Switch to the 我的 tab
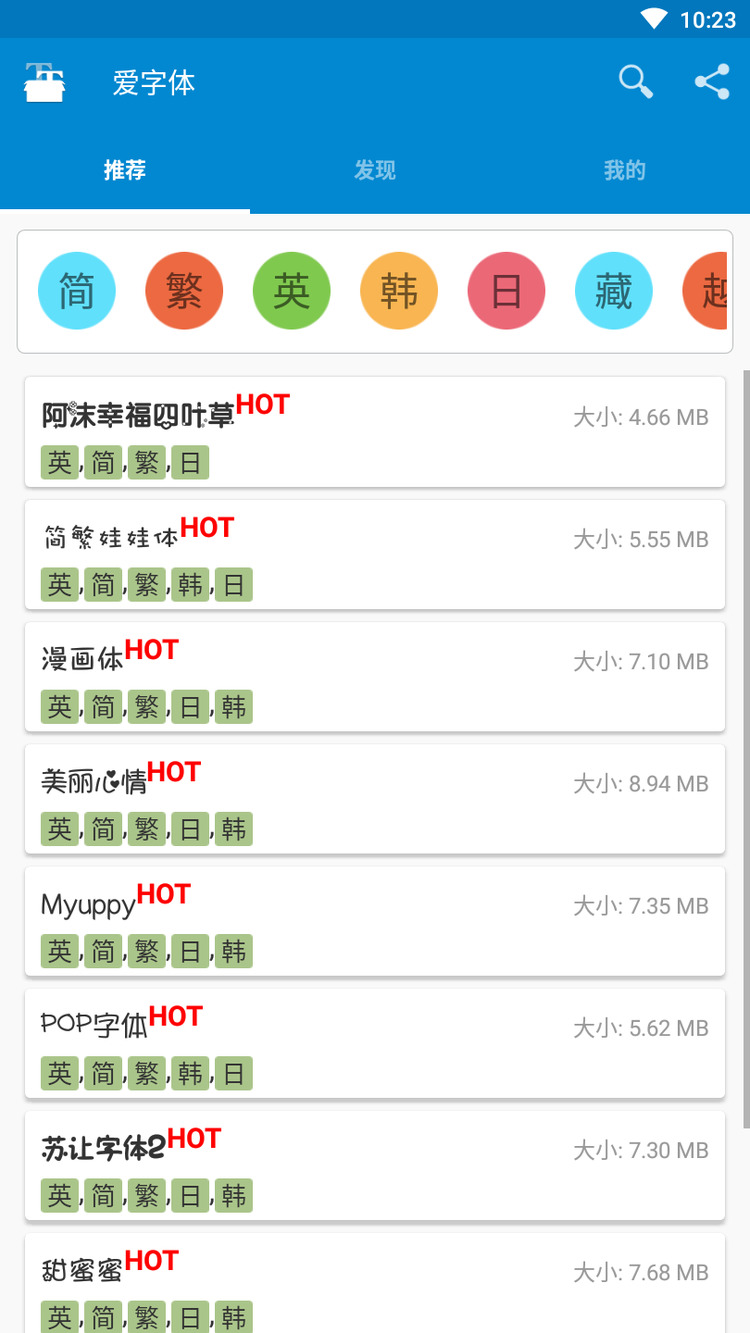 pyautogui.click(x=625, y=170)
